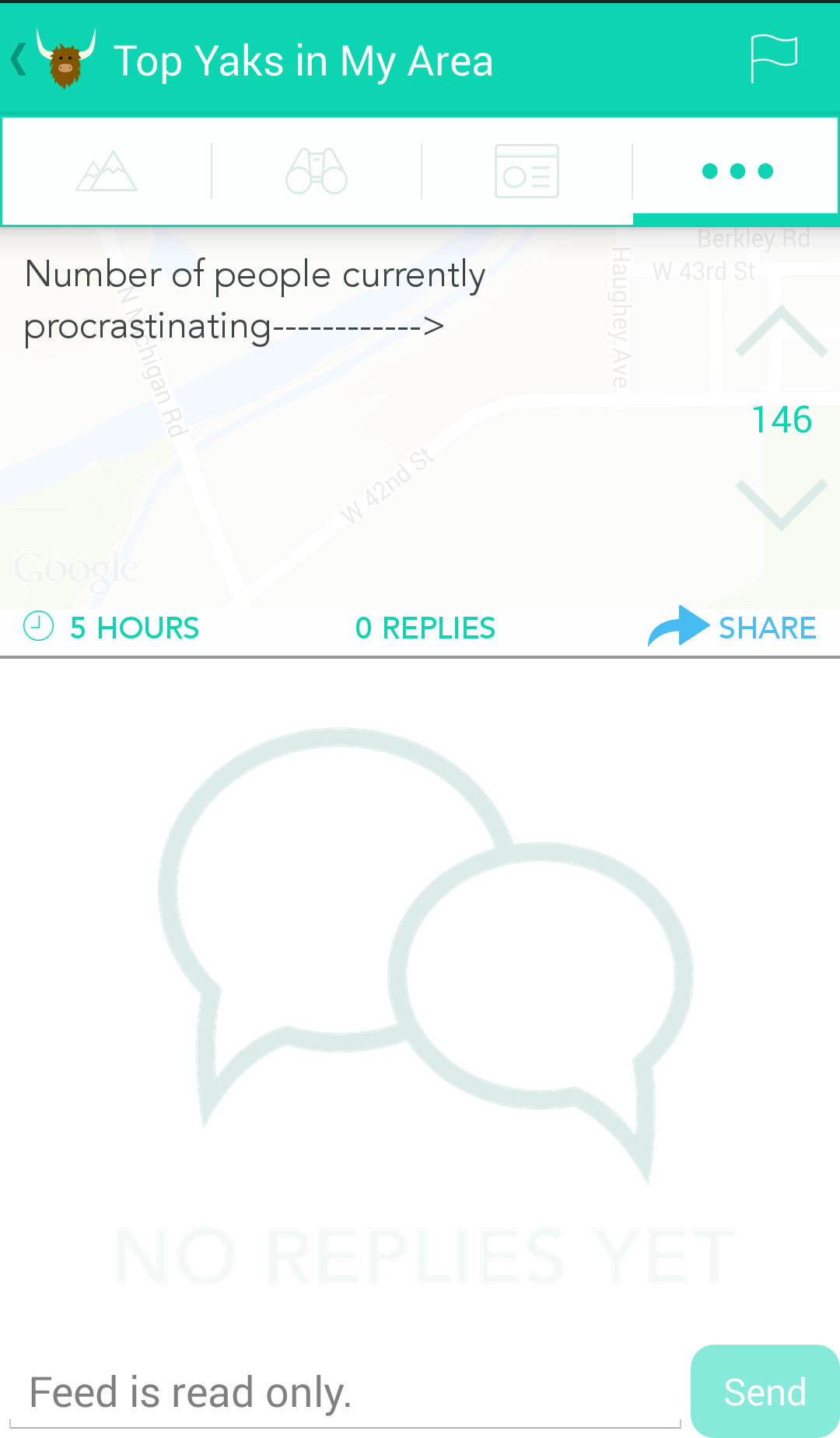Switch to the ID card tab
840x1438 pixels.
[x=527, y=171]
